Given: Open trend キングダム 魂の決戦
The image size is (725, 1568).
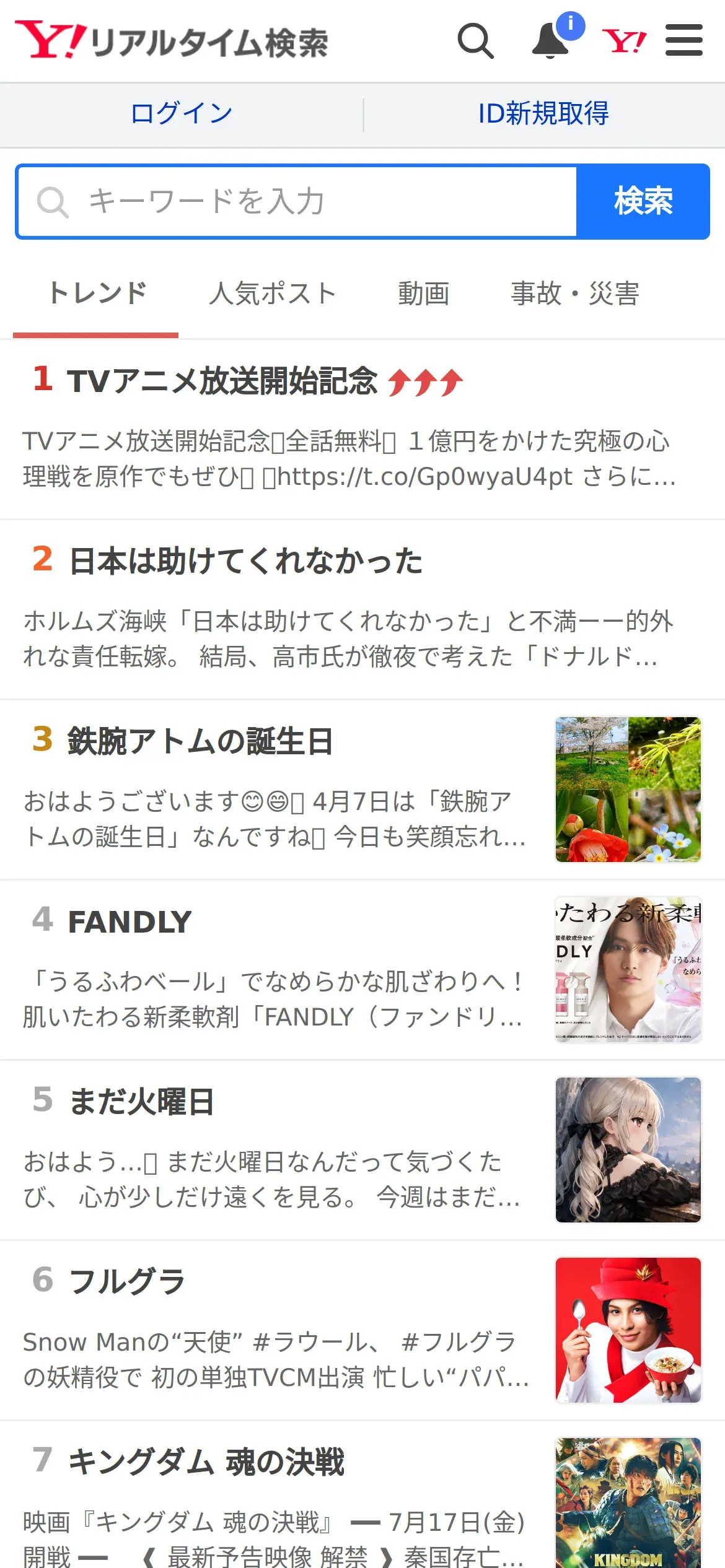Looking at the screenshot, I should click(x=362, y=1495).
